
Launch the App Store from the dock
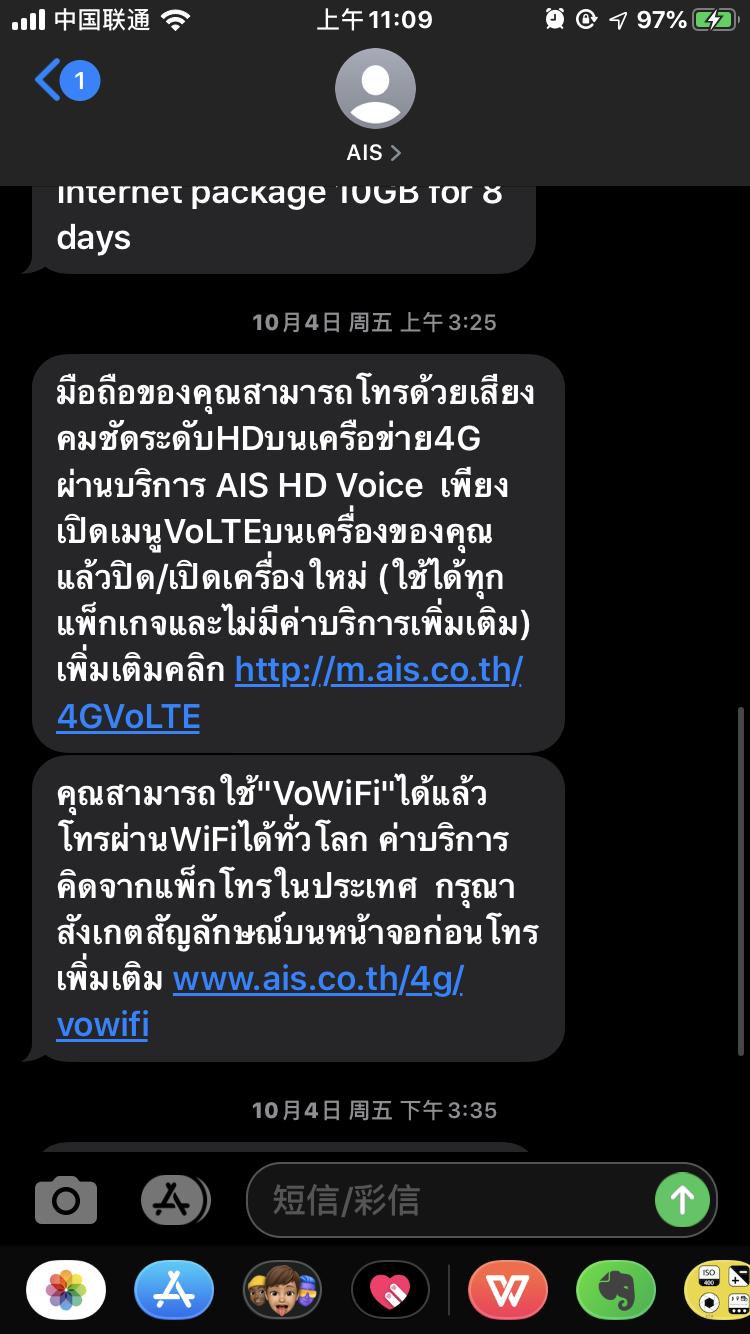174,1290
